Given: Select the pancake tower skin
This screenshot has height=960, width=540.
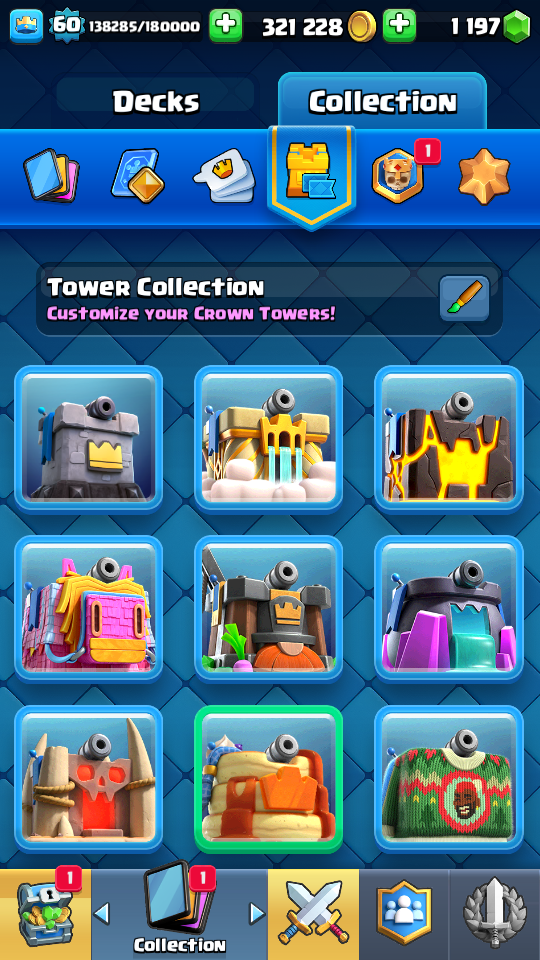Looking at the screenshot, I should (x=269, y=779).
